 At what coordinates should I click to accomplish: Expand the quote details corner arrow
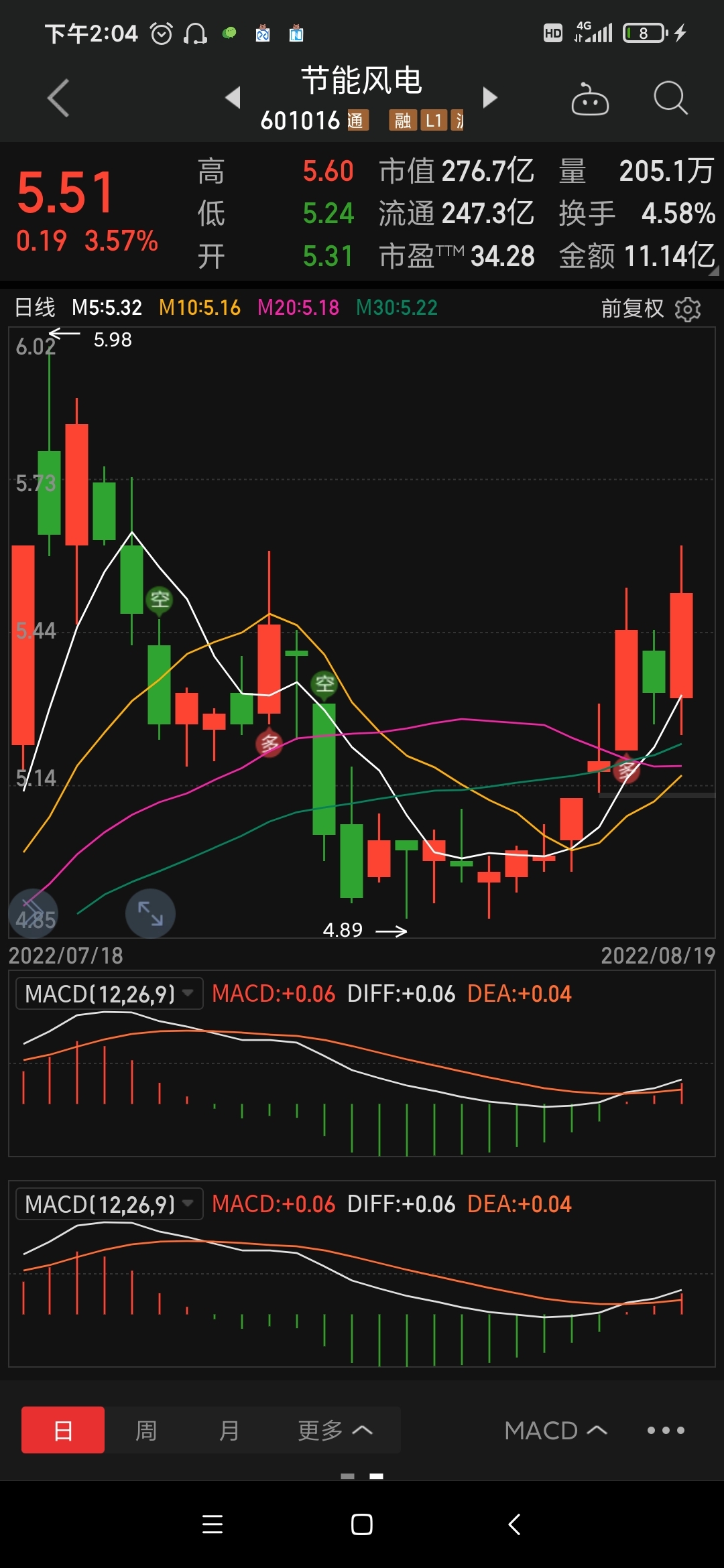click(713, 271)
